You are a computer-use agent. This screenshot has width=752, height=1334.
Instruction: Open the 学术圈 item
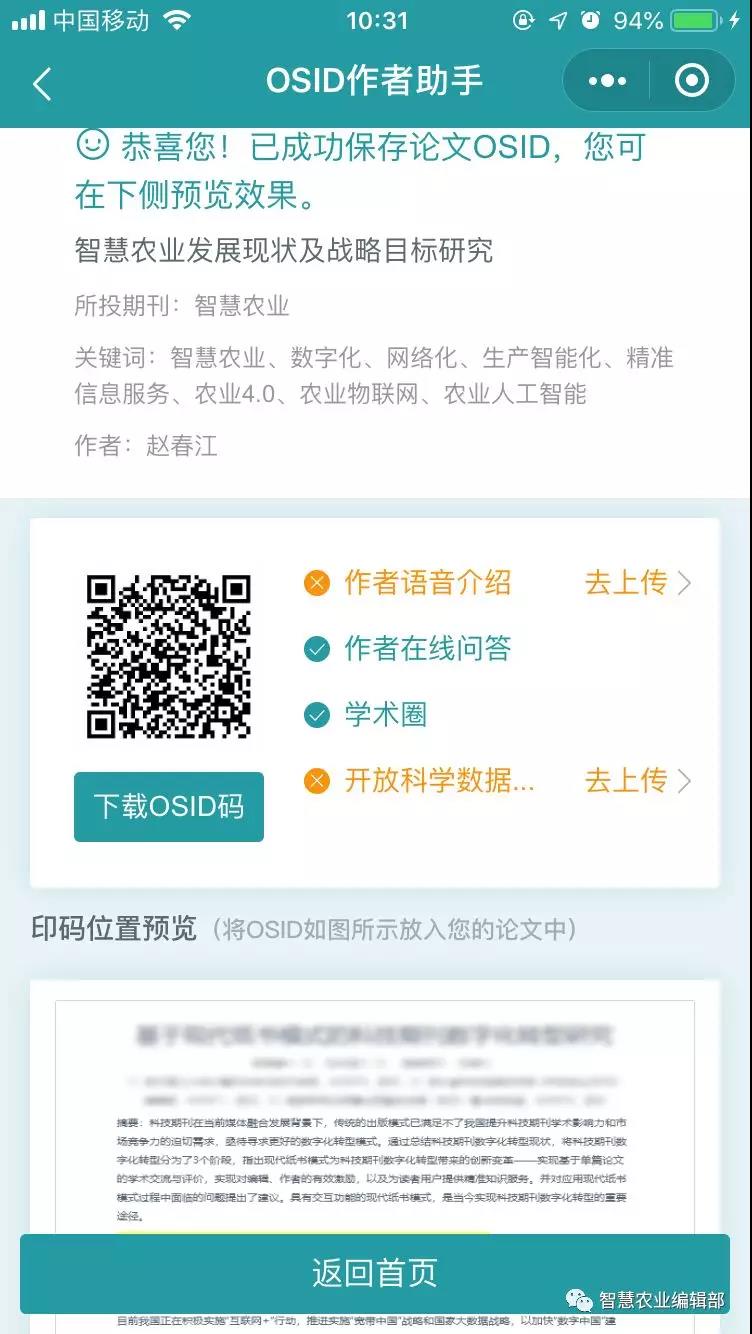tap(385, 715)
